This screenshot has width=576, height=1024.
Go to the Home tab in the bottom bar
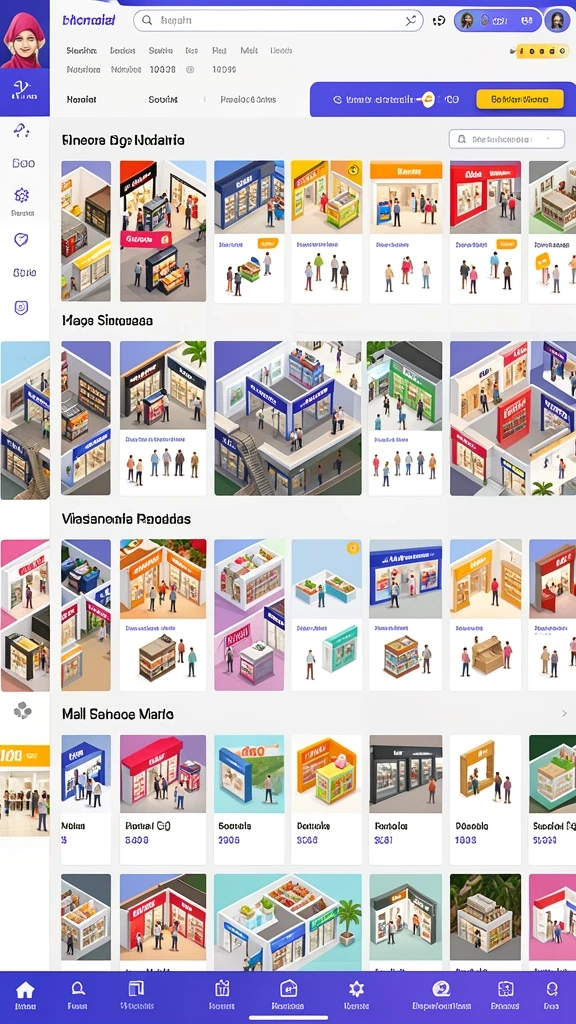25,994
